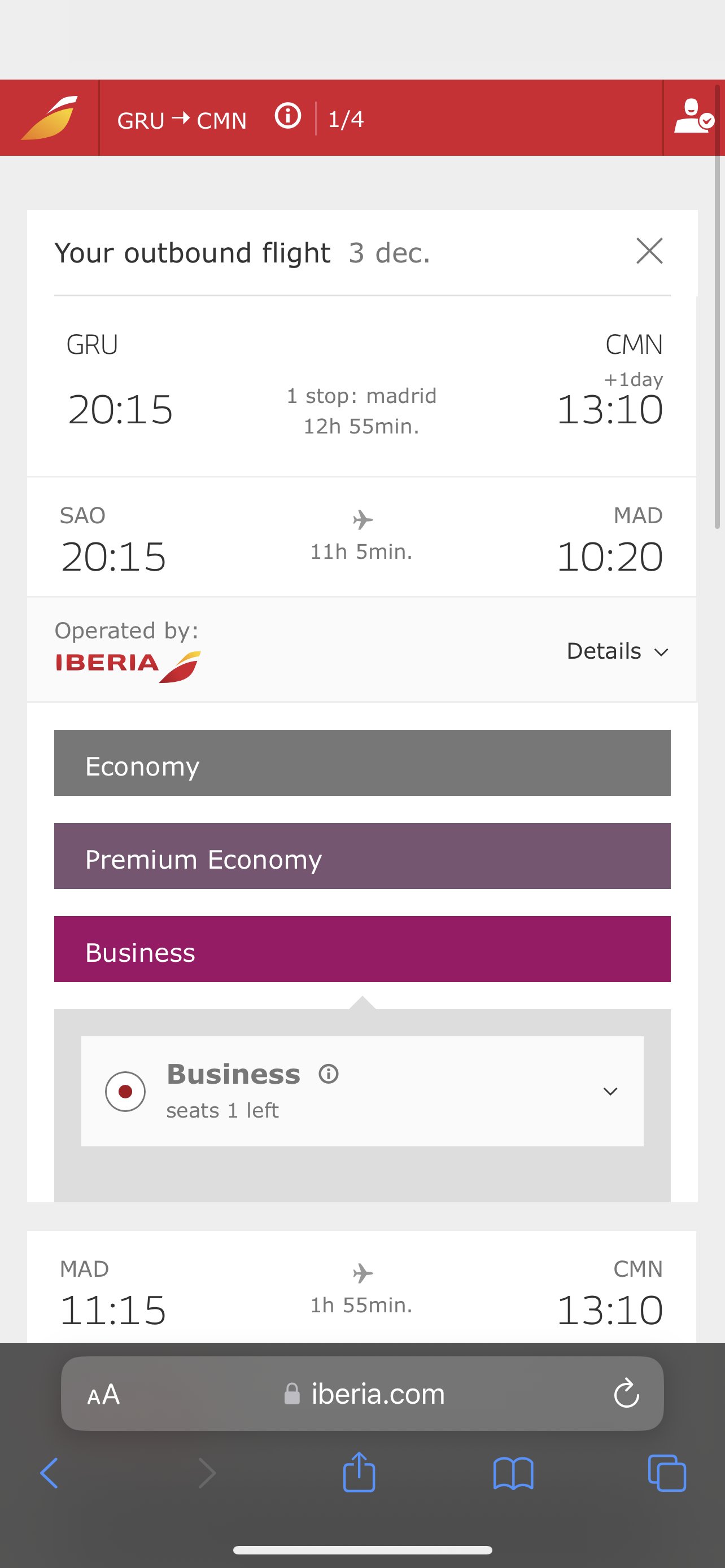Open Business fare info icon
Screen dimensions: 725x1568
pyautogui.click(x=328, y=1074)
